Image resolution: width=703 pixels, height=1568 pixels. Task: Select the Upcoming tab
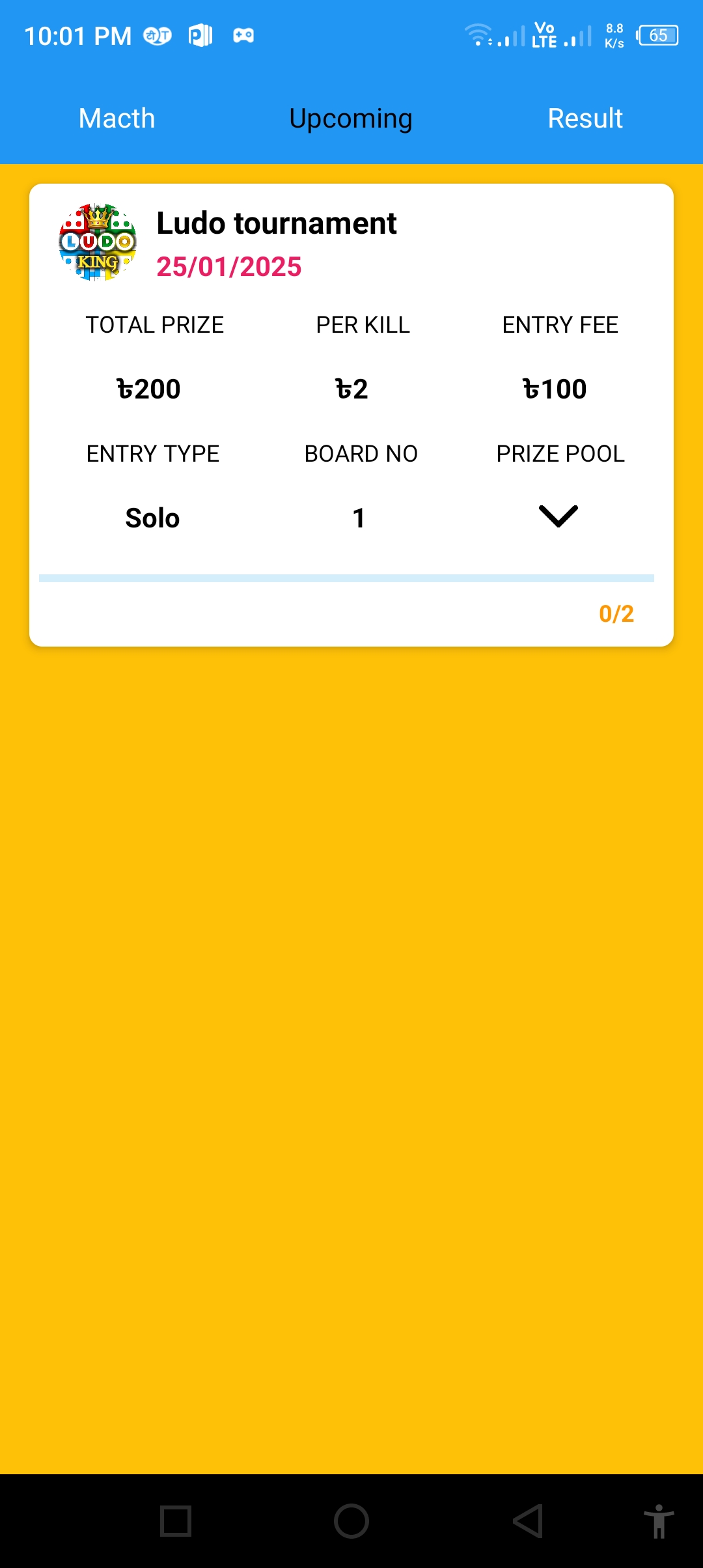351,119
